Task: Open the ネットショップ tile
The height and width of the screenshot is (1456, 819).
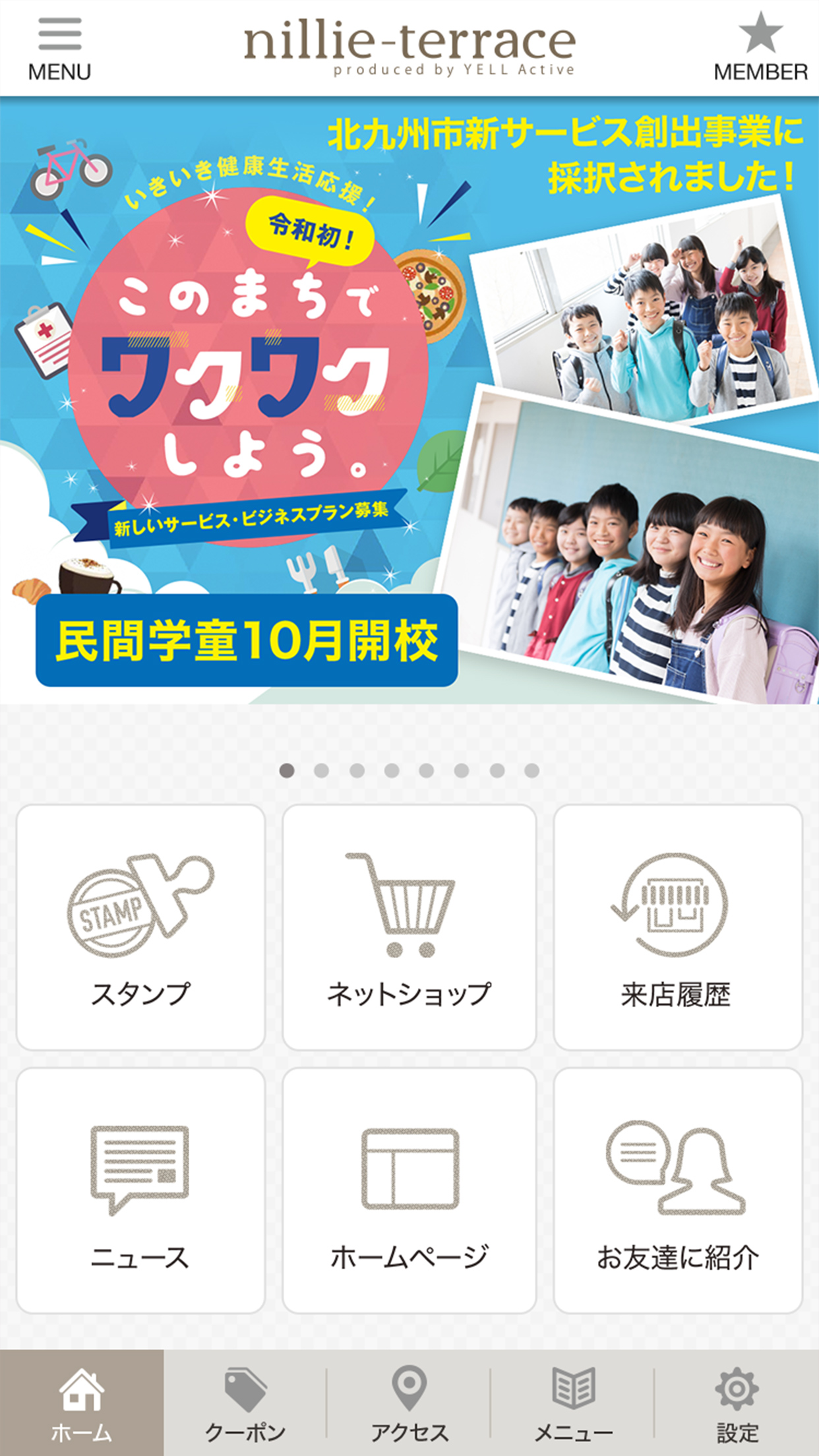Action: coord(409,927)
